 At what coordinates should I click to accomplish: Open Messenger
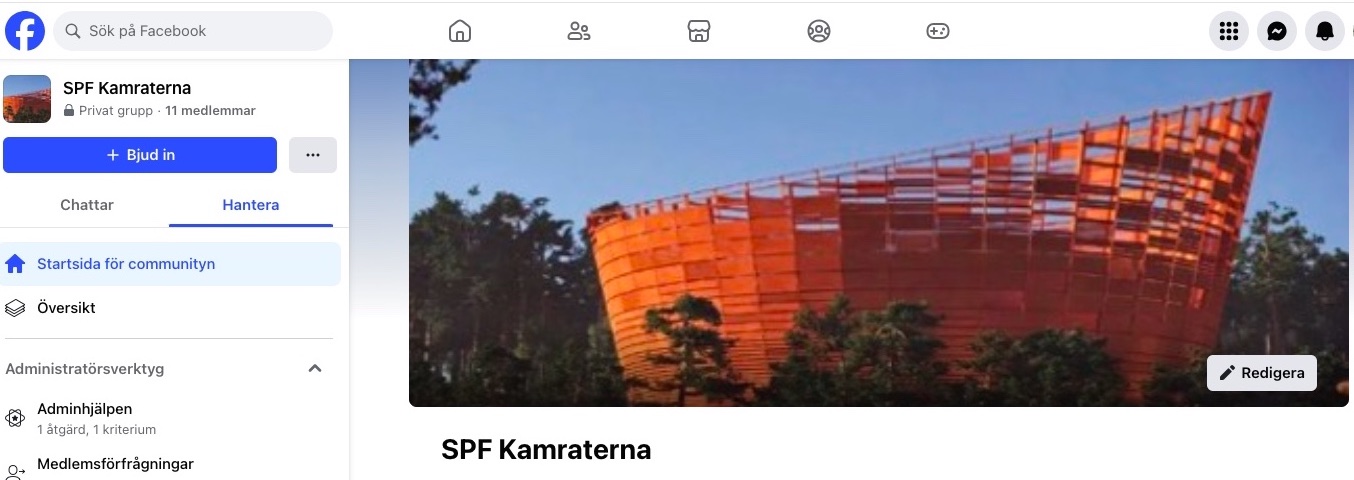point(1277,31)
